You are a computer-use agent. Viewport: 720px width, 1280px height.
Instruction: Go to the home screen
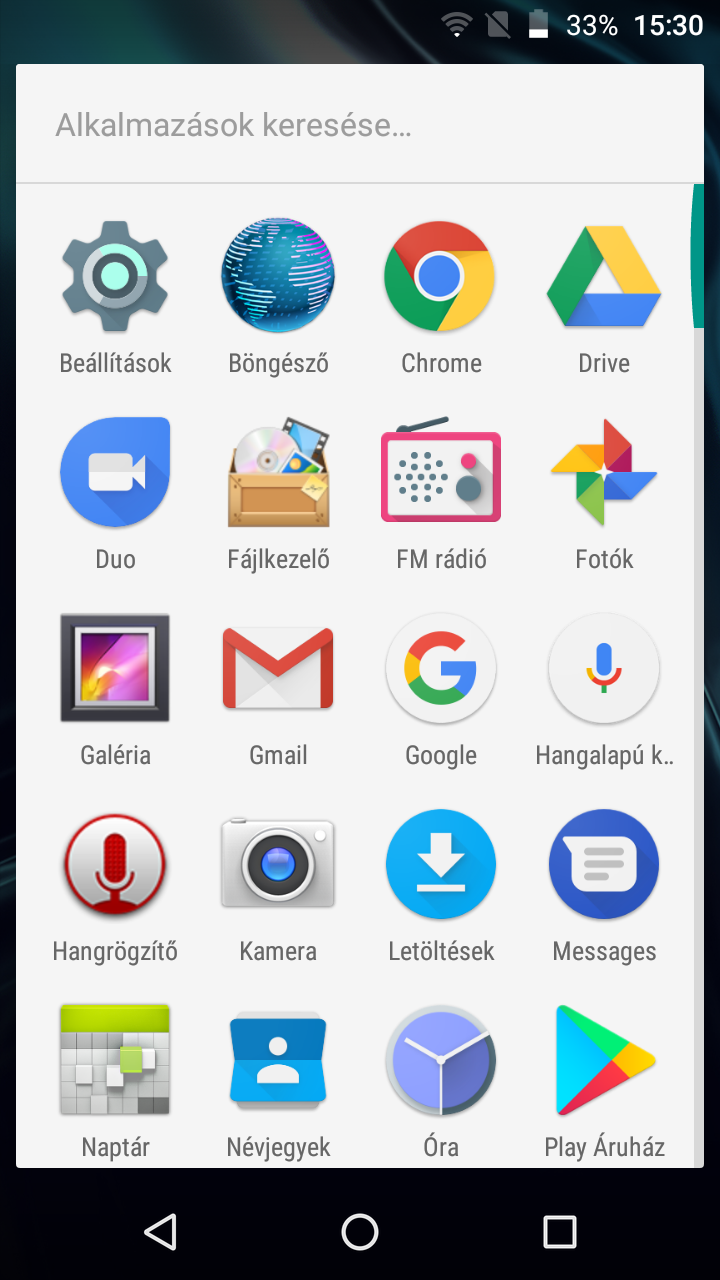coord(360,1232)
